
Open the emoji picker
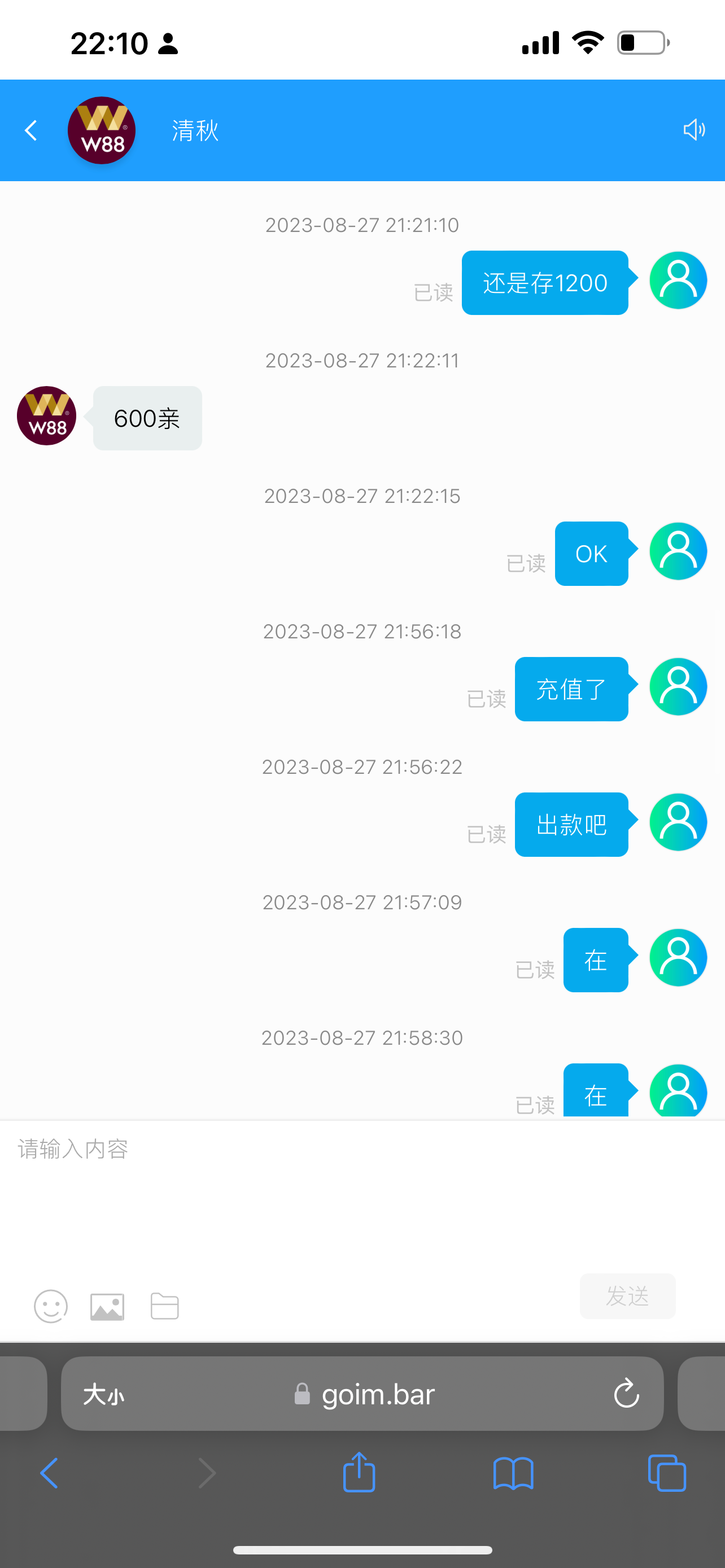(50, 1306)
